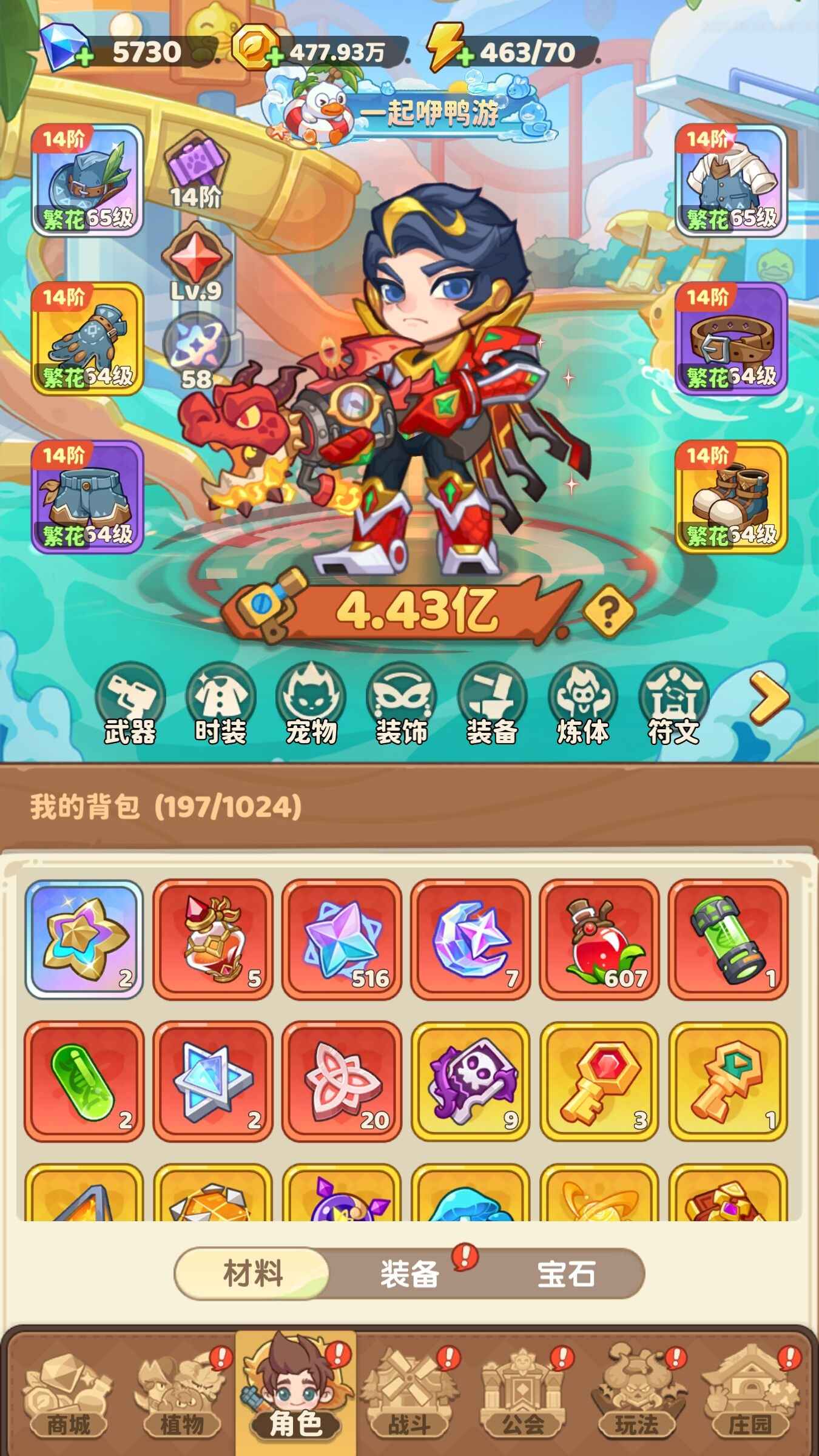This screenshot has height=1456, width=819.
Task: Switch backpack to the 装备 tab
Action: (409, 1273)
